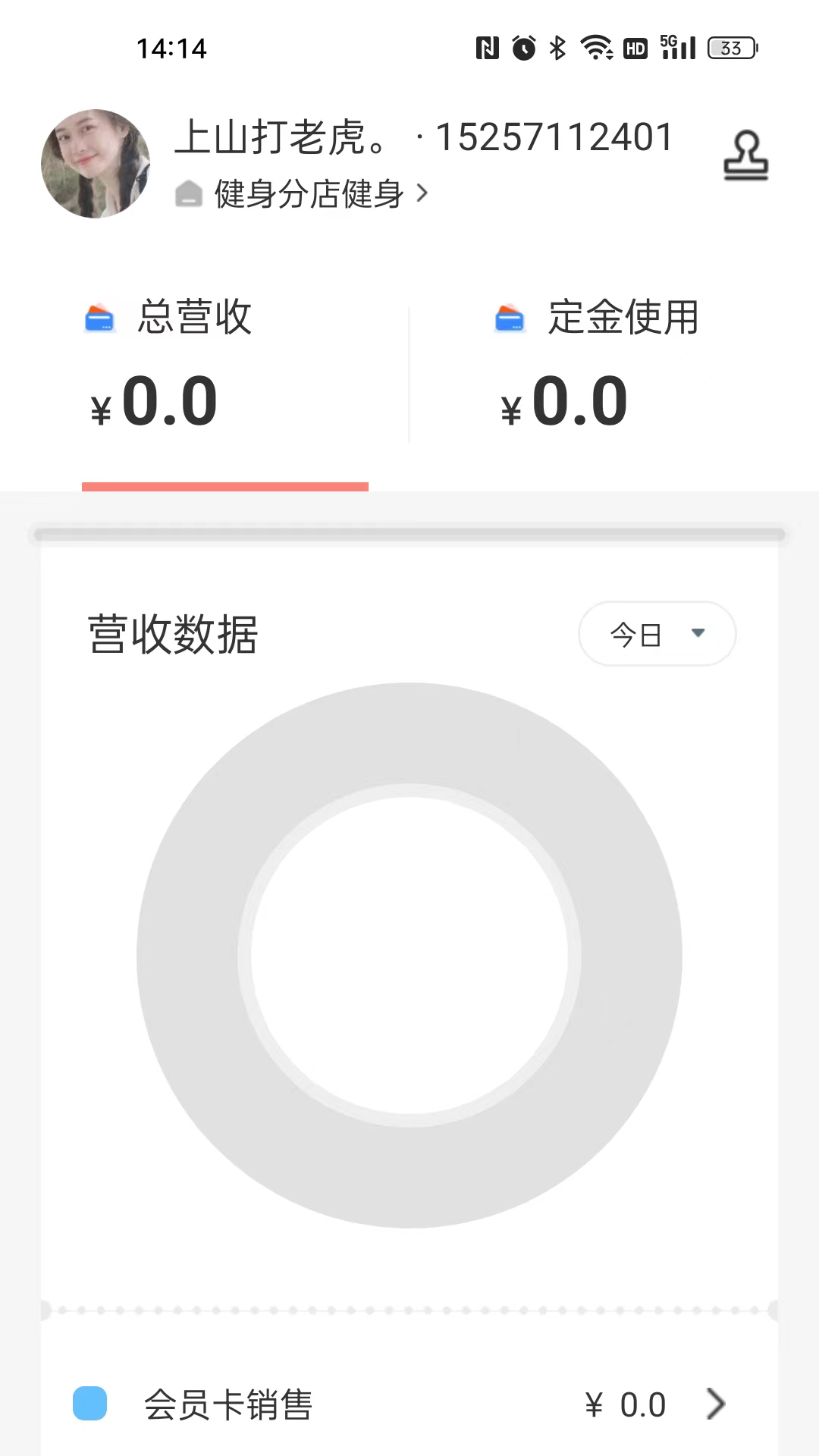Click the 5G signal strength icon
The image size is (819, 1456).
(x=677, y=48)
